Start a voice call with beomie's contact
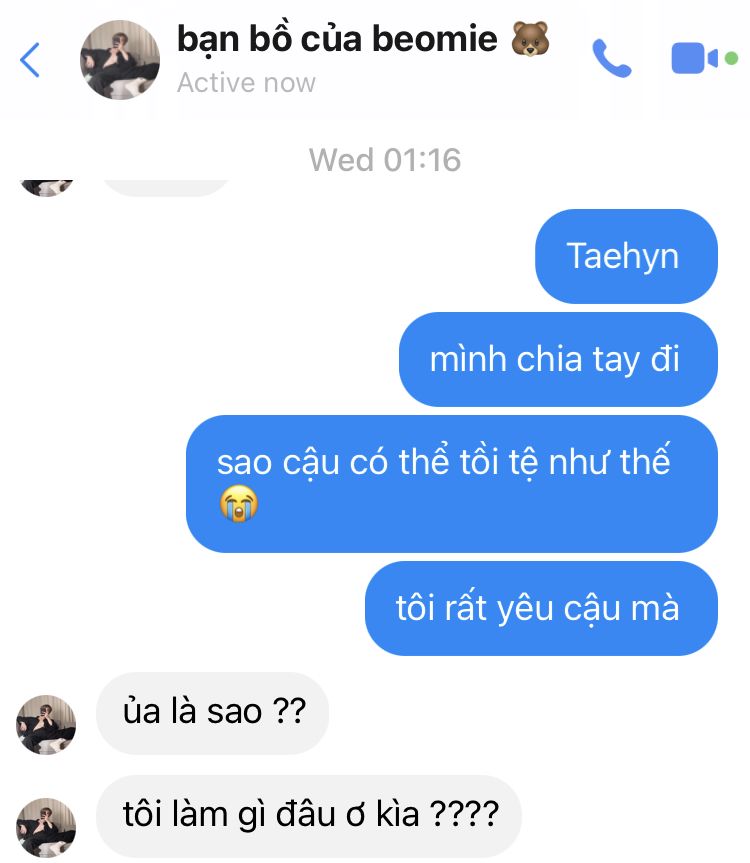Viewport: 750px width, 863px height. [611, 59]
